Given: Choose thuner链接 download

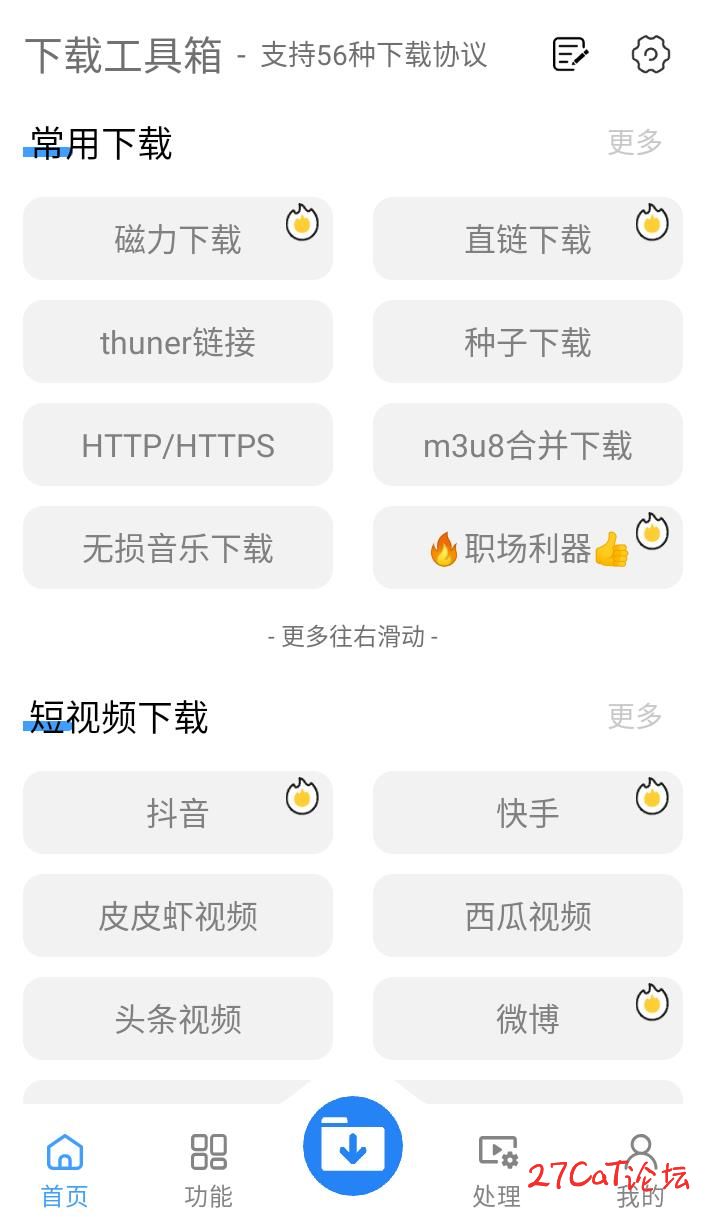Looking at the screenshot, I should (x=178, y=342).
